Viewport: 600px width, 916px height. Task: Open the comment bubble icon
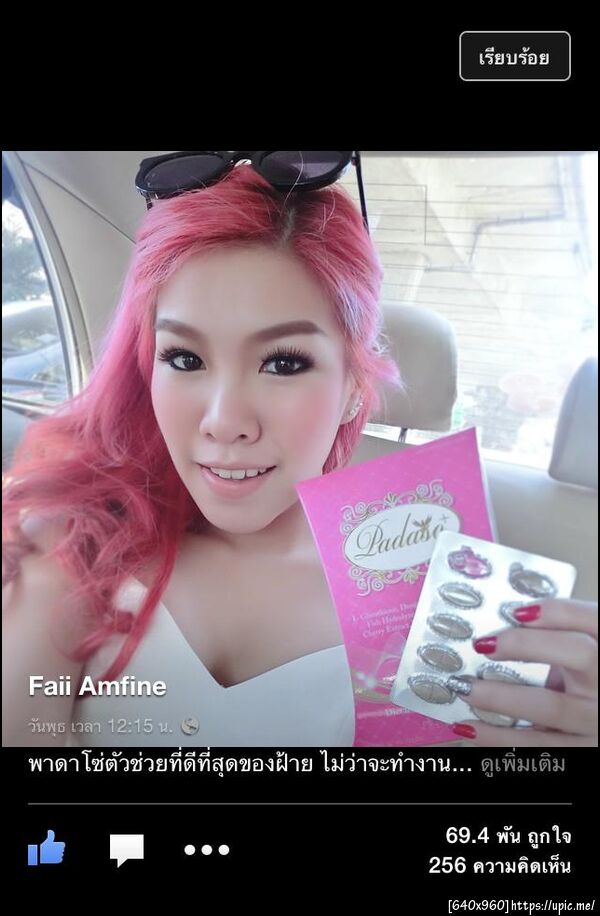126,850
